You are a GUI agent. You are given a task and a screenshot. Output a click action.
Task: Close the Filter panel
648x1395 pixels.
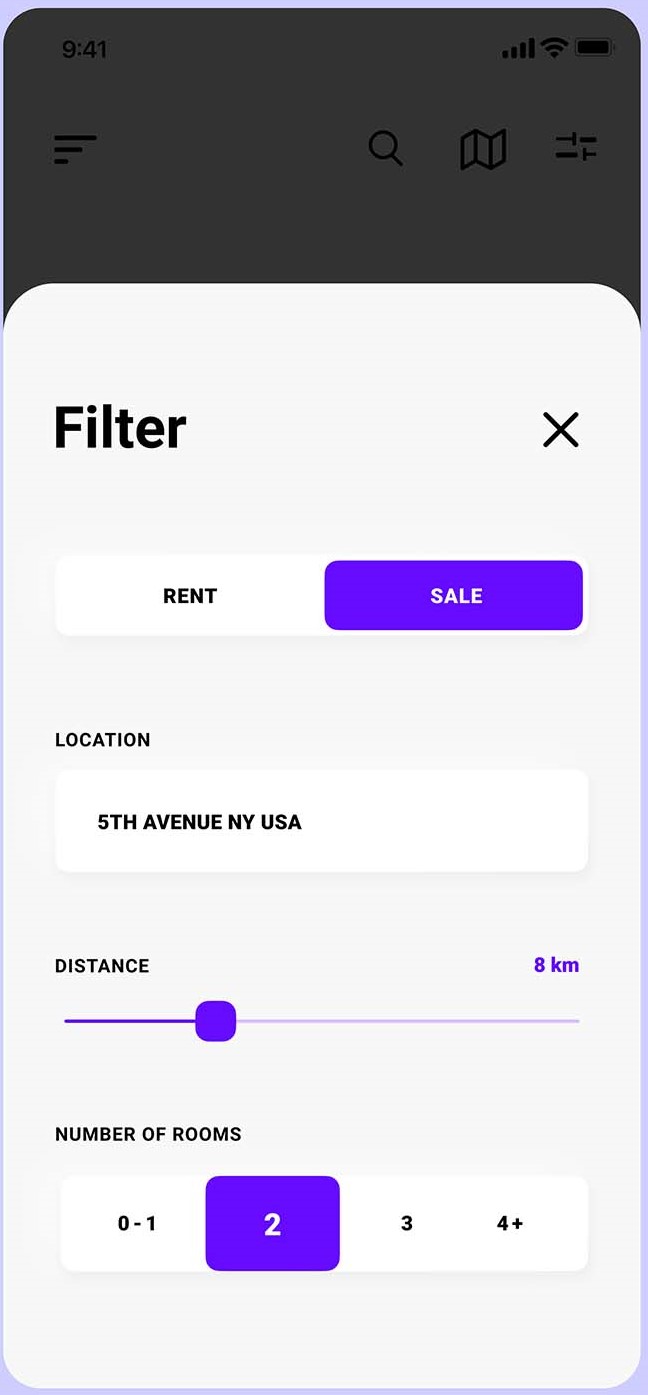[x=560, y=430]
